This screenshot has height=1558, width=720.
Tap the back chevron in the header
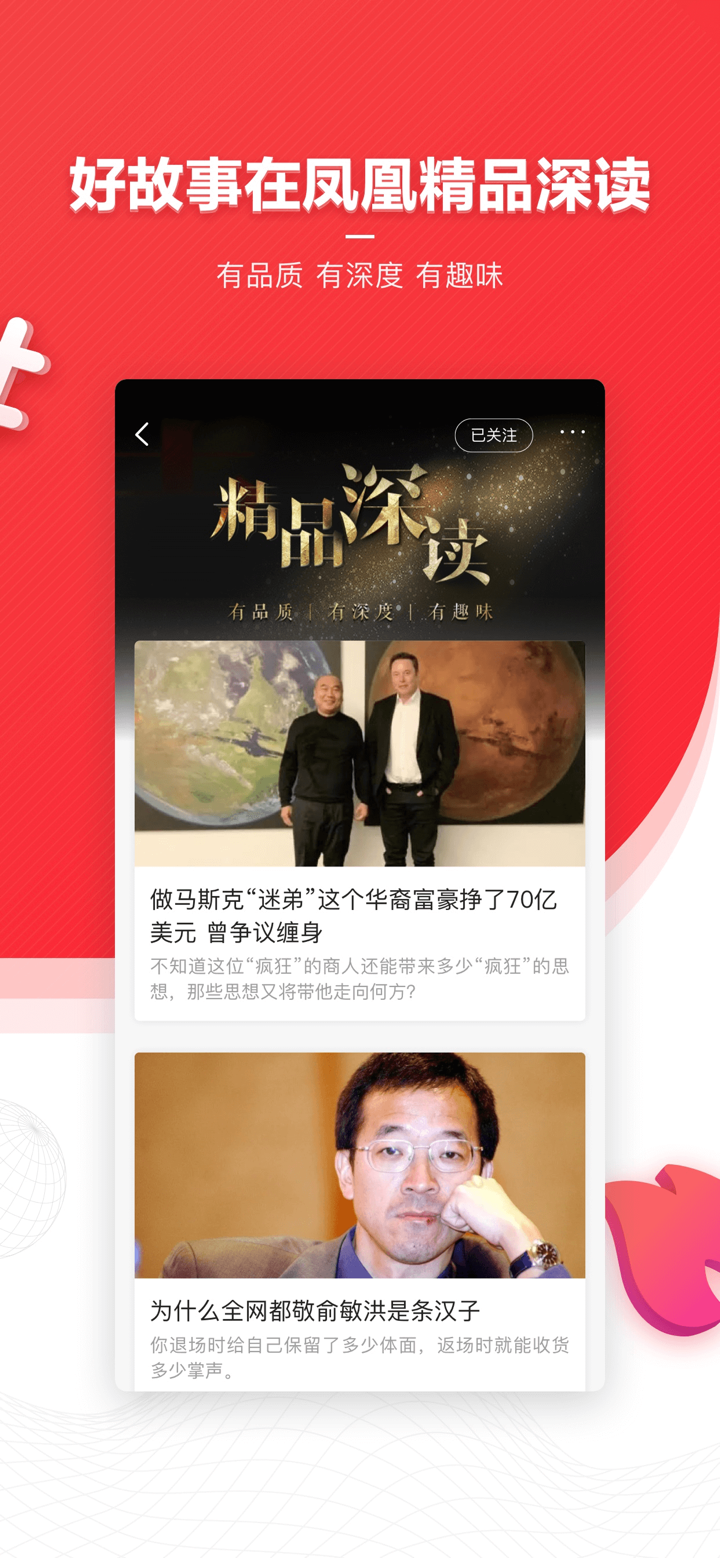tap(141, 434)
